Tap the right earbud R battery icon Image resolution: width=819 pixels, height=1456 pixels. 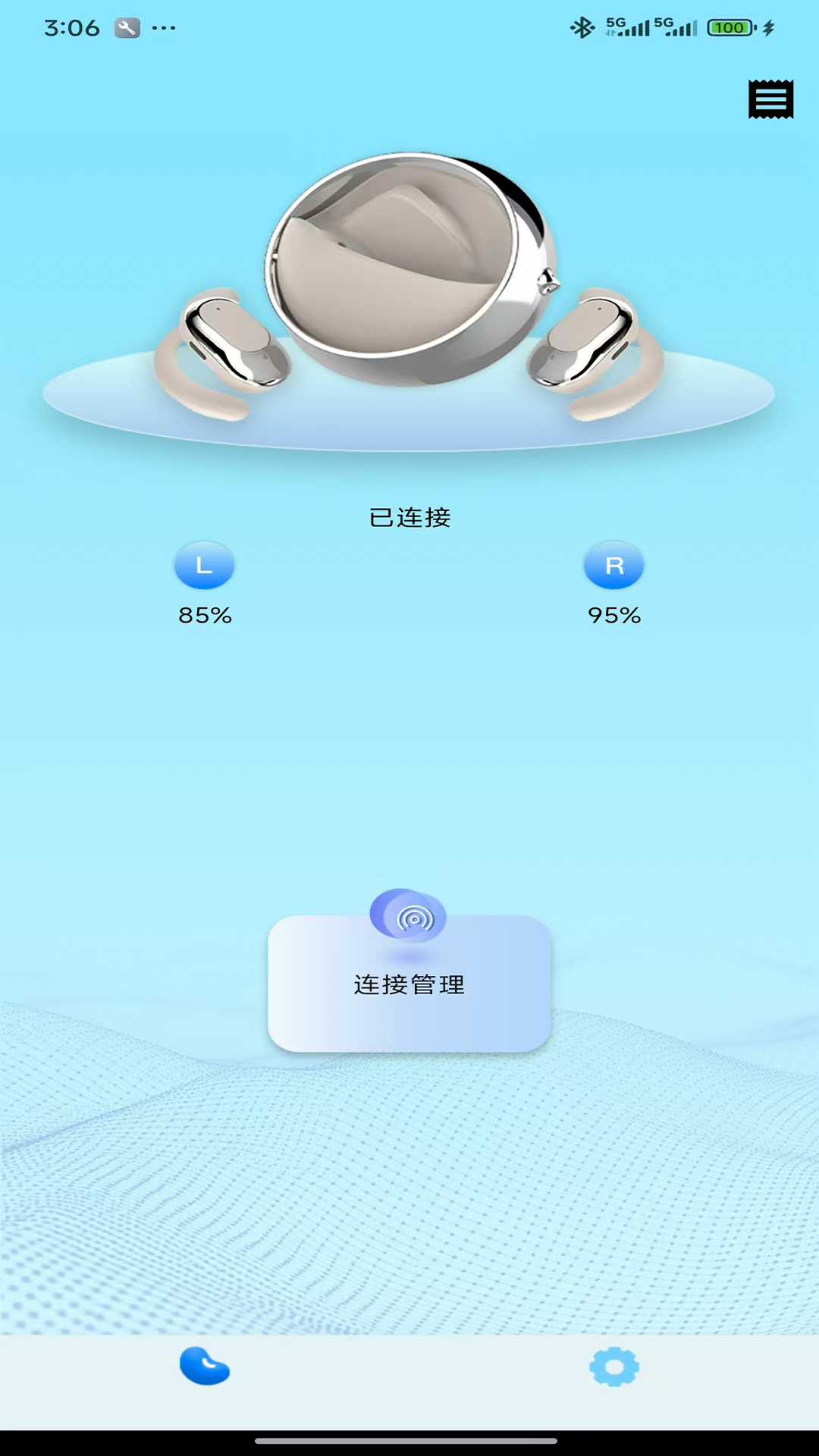tap(614, 564)
